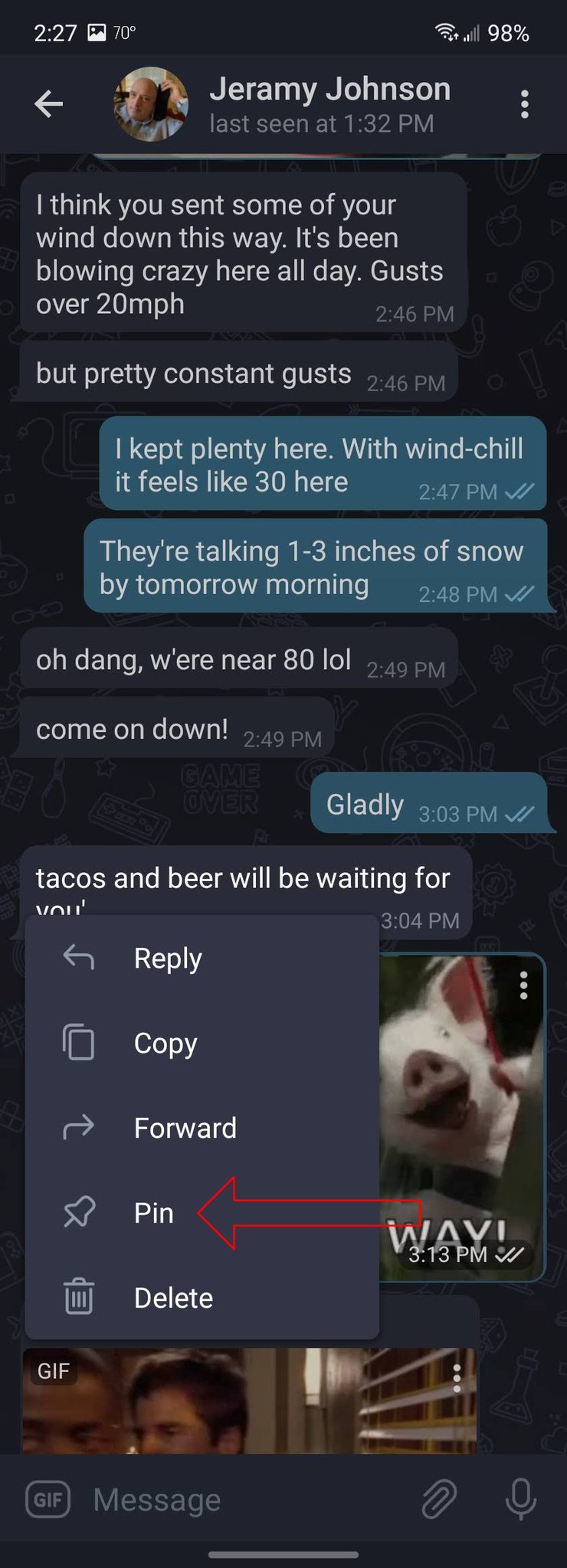Tap Jeramy Johnson's name in the header

[x=330, y=88]
